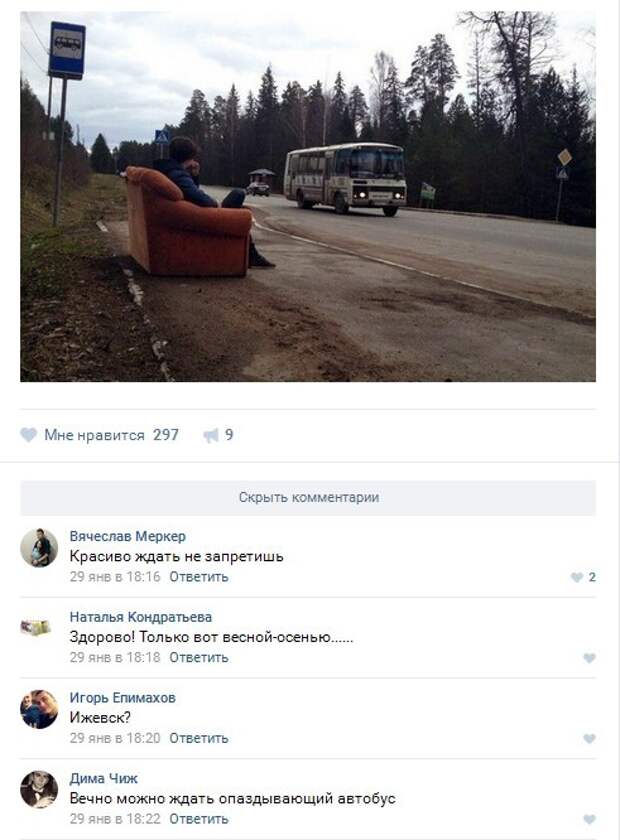Screen dimensions: 620x840
Task: Open the post photo with the sofa
Action: (308, 196)
